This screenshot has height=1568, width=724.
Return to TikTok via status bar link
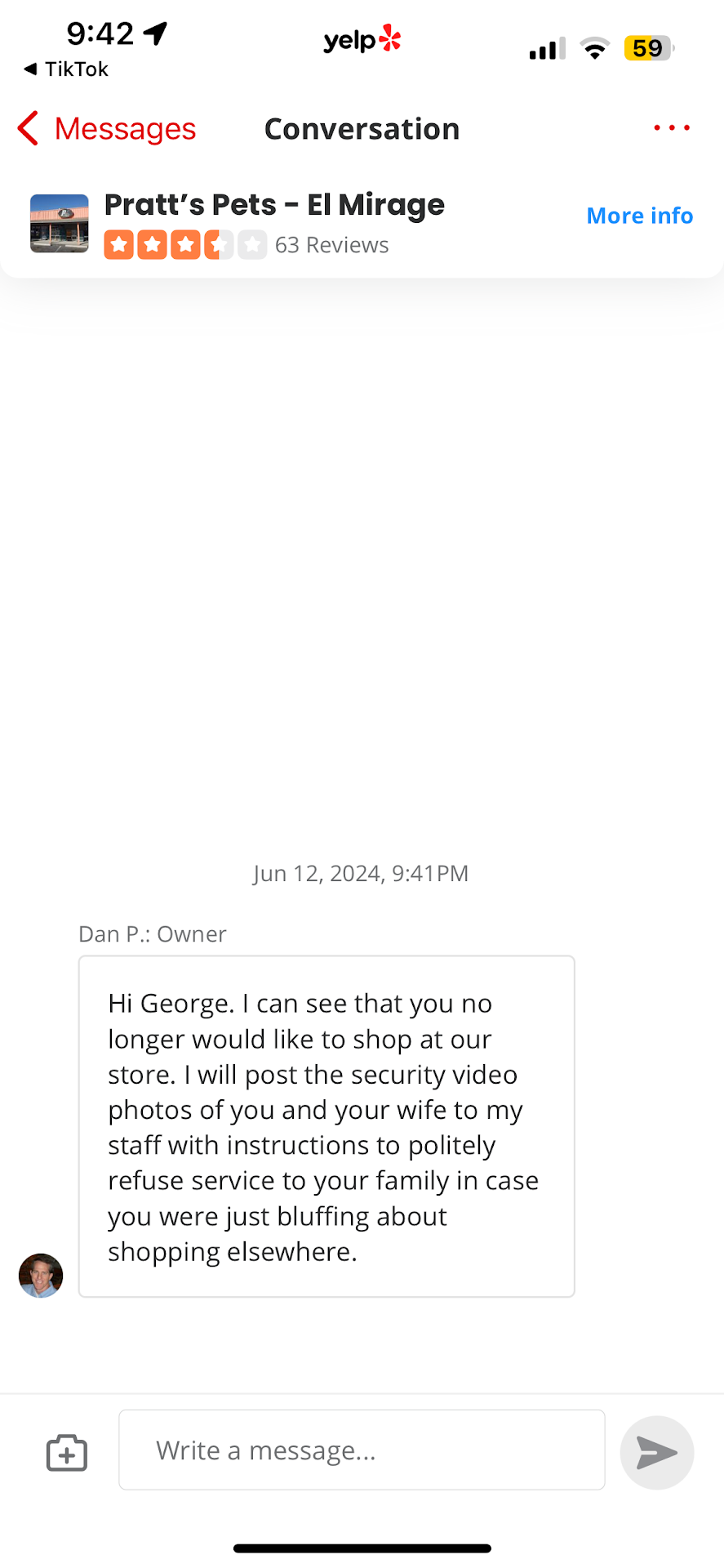[x=66, y=69]
